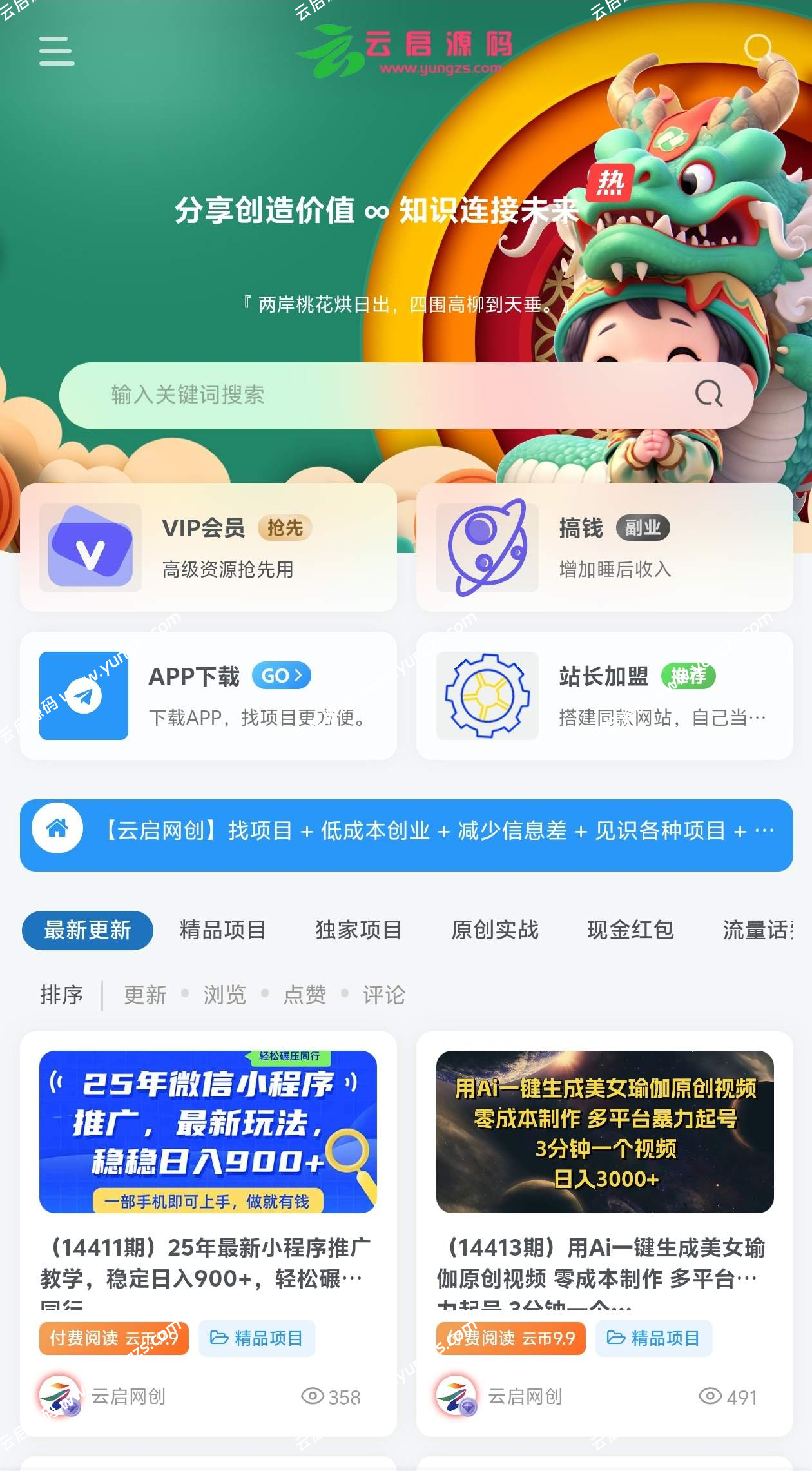The height and width of the screenshot is (1471, 812).
Task: Activate the 评论 sort option
Action: click(x=383, y=995)
